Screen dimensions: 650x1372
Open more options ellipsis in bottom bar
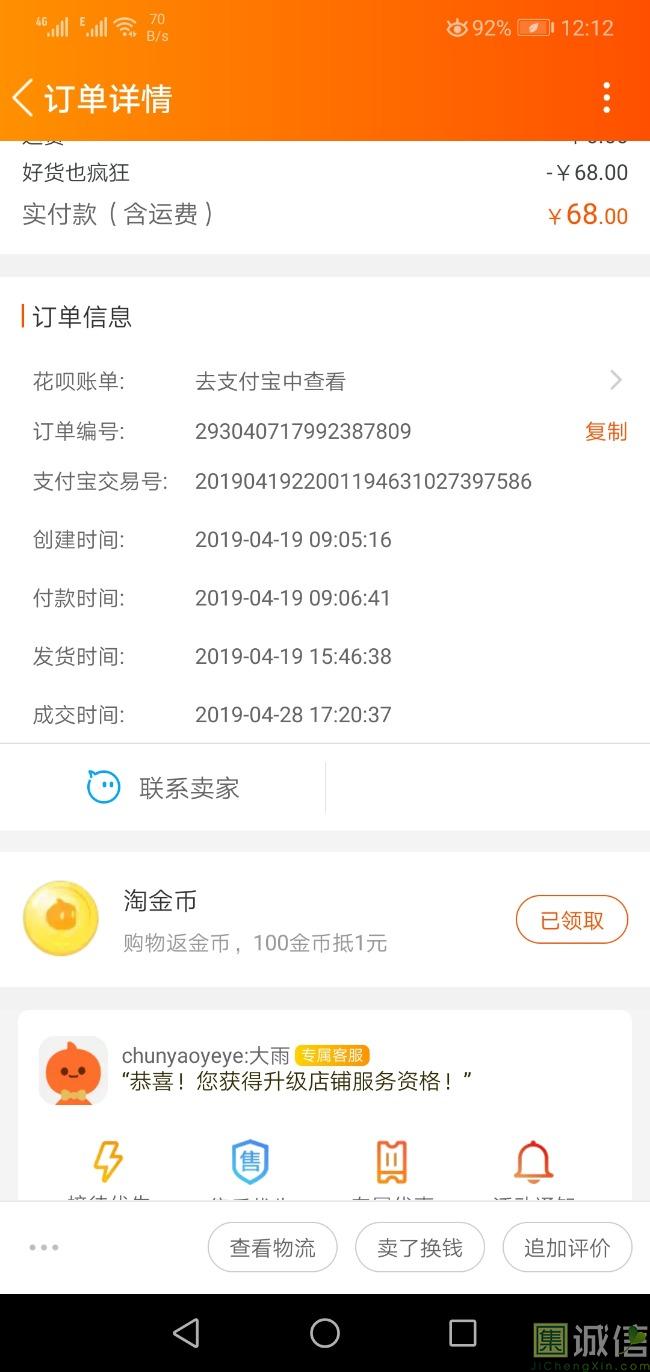pos(44,1248)
